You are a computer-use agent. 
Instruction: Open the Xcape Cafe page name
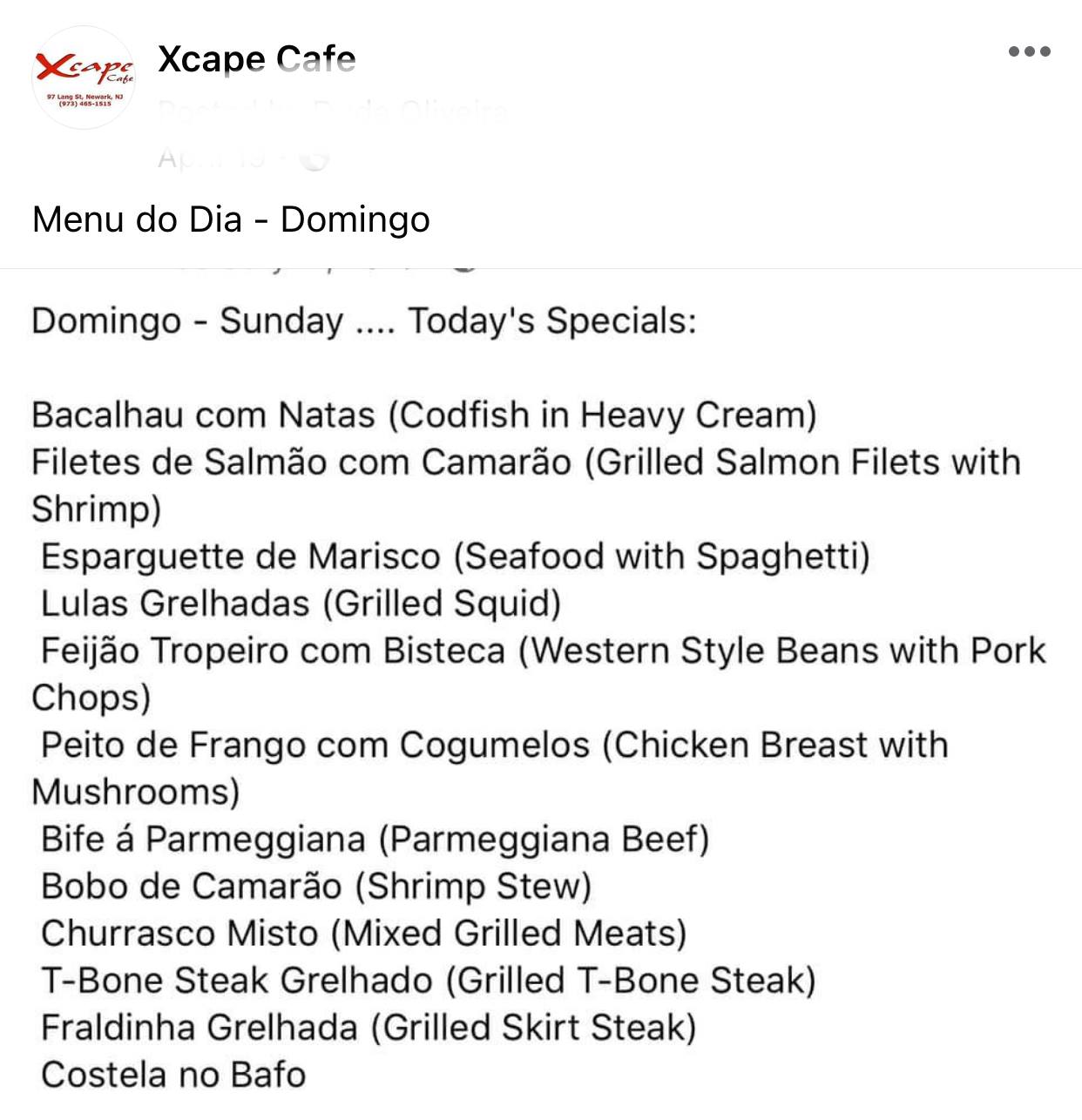(256, 59)
